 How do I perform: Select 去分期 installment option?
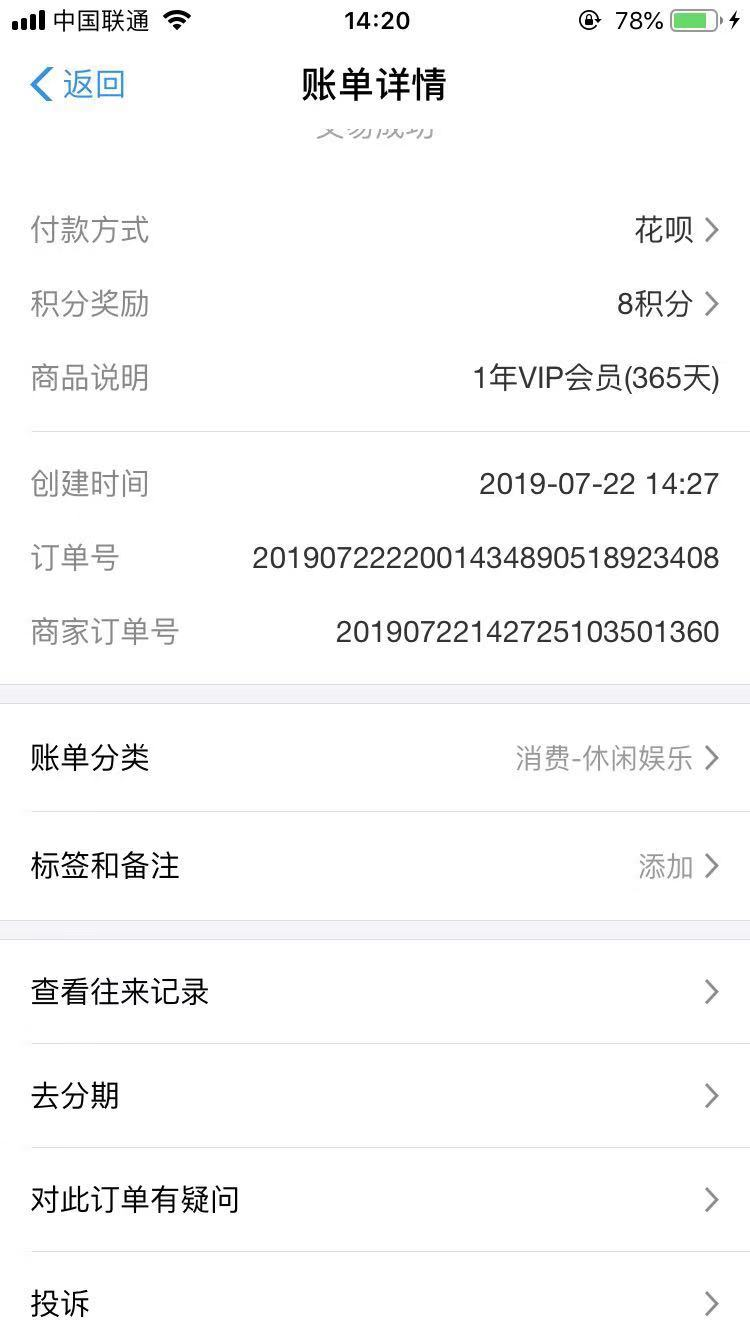pos(375,1096)
